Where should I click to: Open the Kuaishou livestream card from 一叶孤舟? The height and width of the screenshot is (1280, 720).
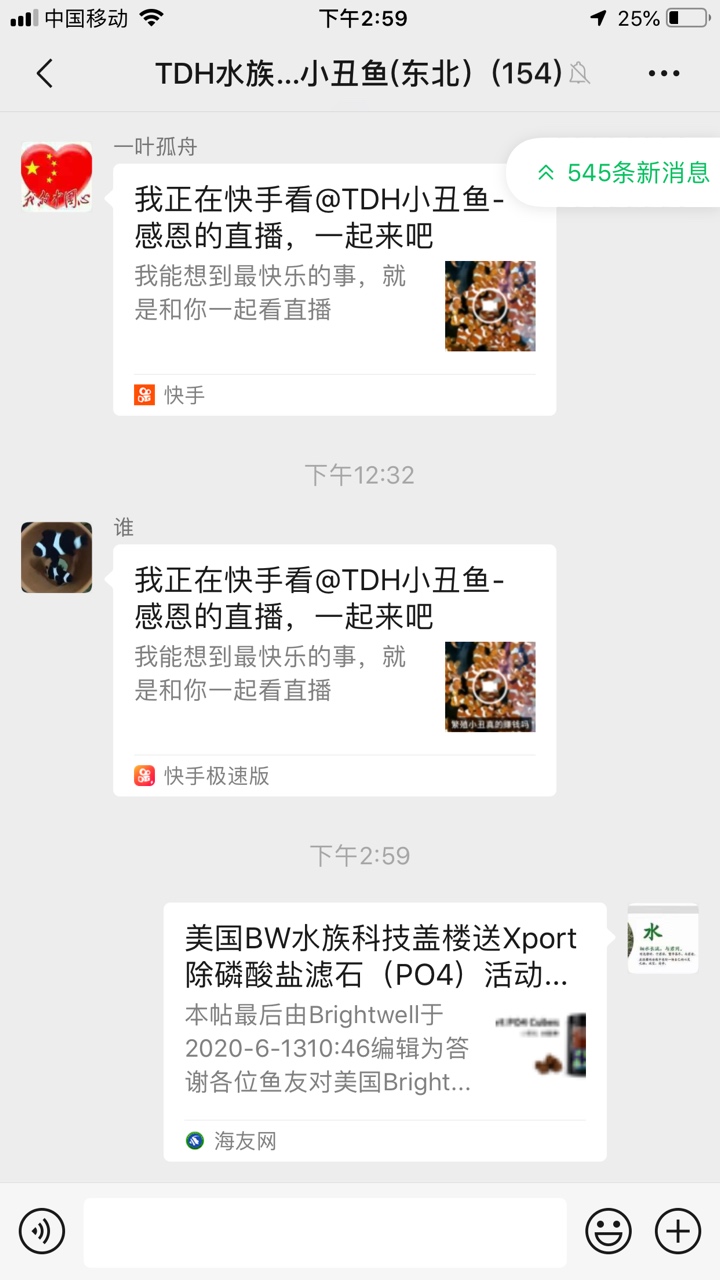(334, 290)
